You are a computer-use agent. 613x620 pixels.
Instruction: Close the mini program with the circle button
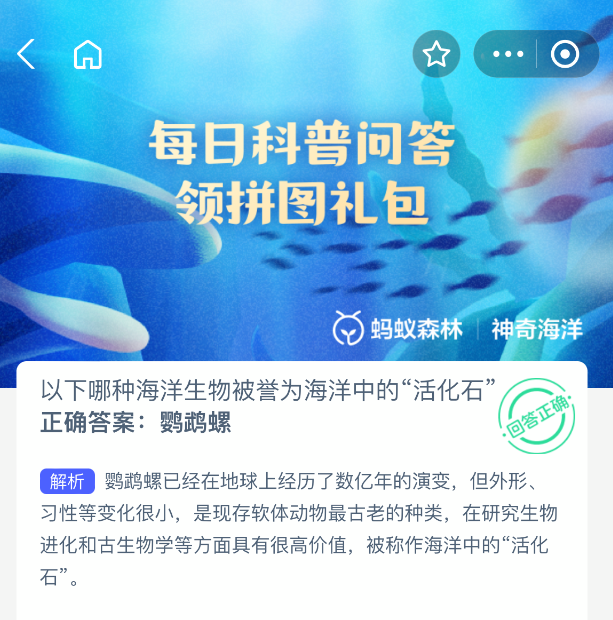coord(564,55)
